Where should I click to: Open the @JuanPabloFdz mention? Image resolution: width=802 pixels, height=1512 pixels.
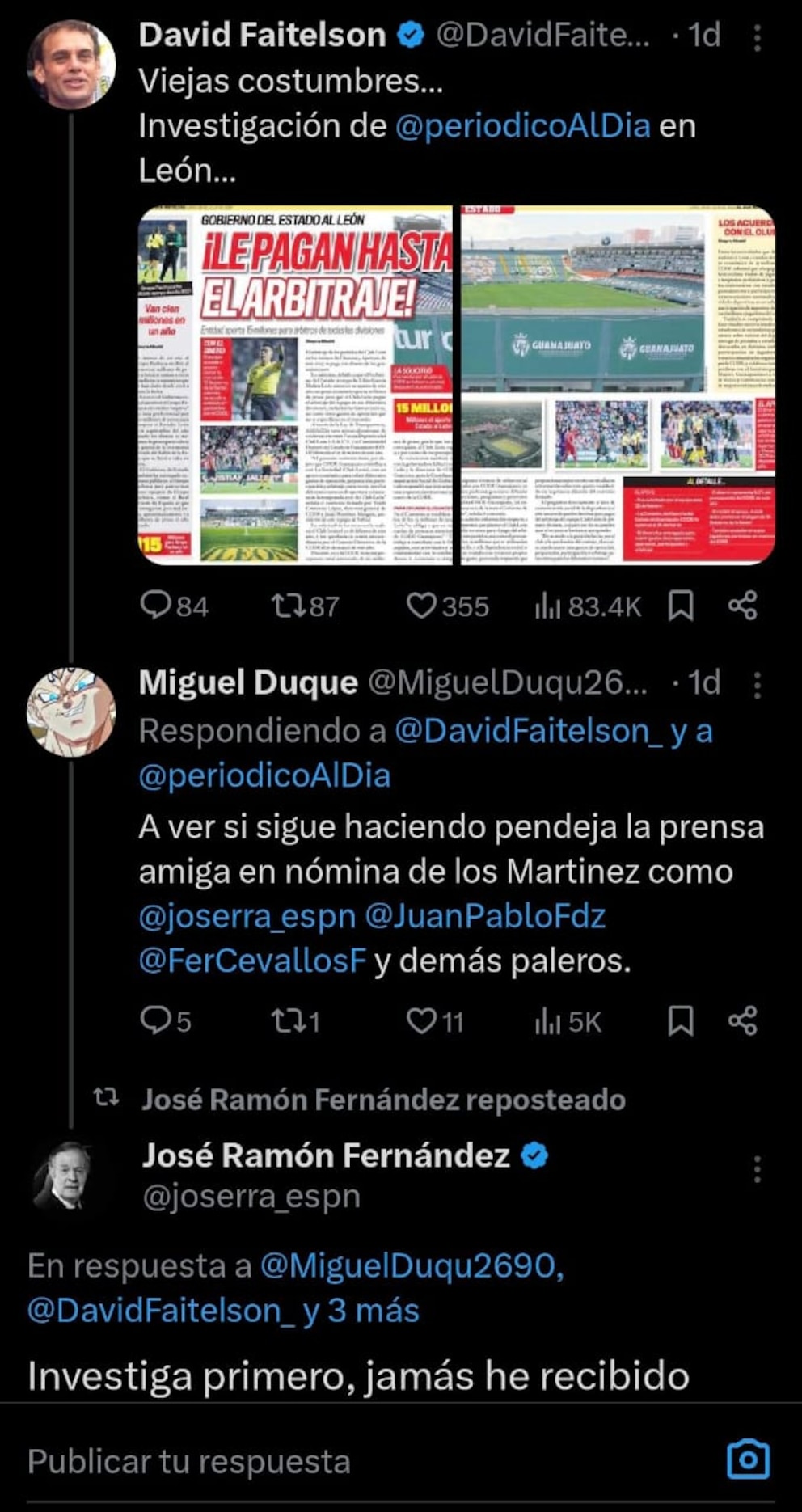(485, 916)
